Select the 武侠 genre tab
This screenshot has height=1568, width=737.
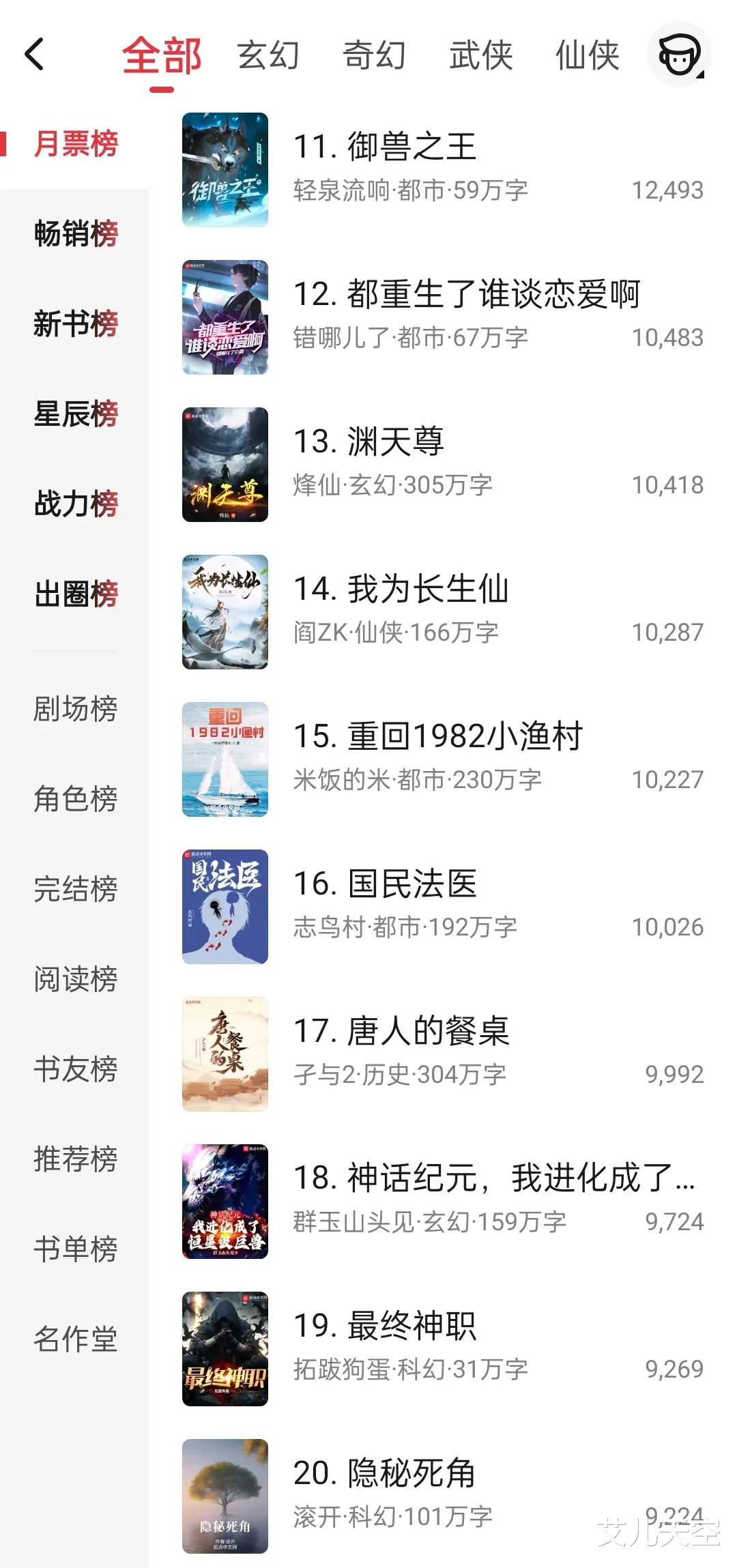click(x=480, y=55)
